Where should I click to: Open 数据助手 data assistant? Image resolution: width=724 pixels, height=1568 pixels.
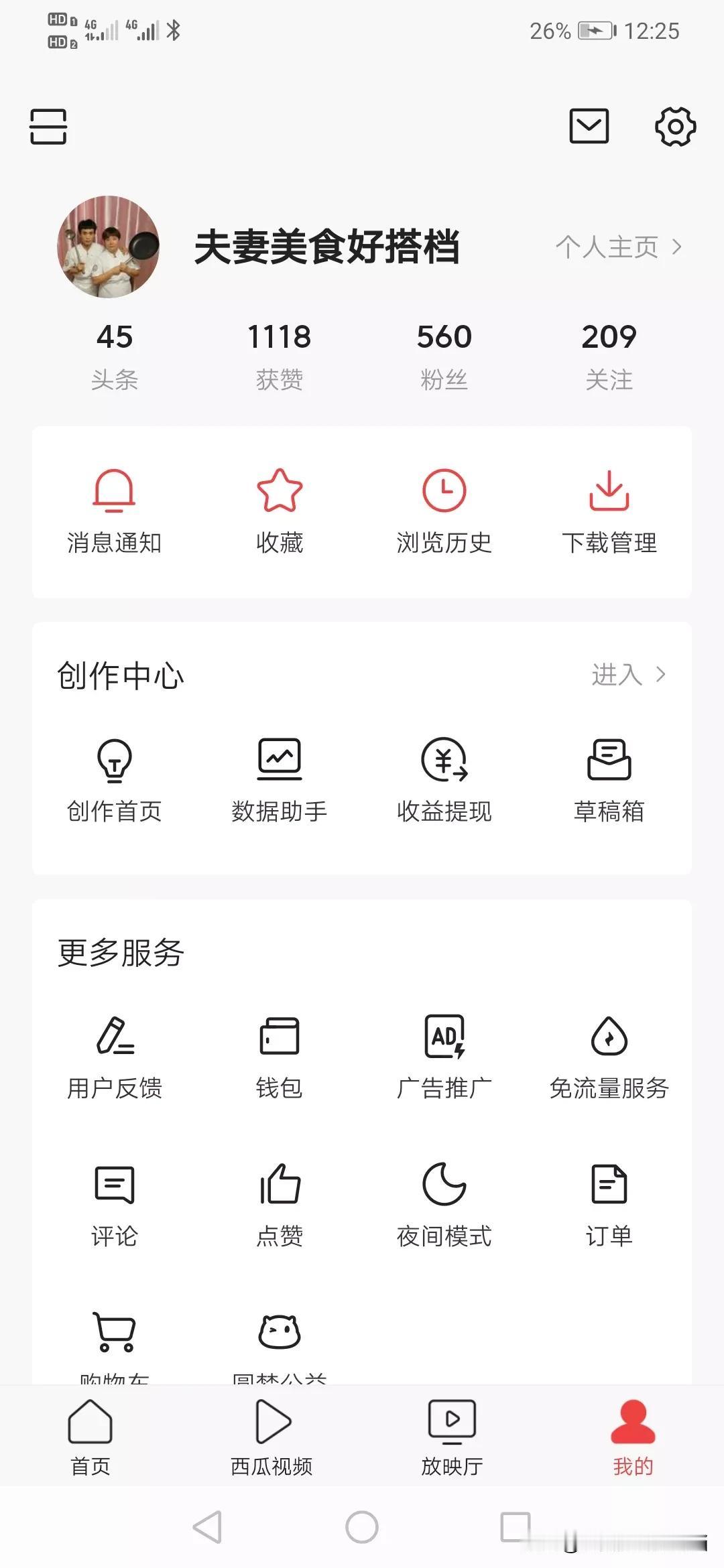[280, 781]
